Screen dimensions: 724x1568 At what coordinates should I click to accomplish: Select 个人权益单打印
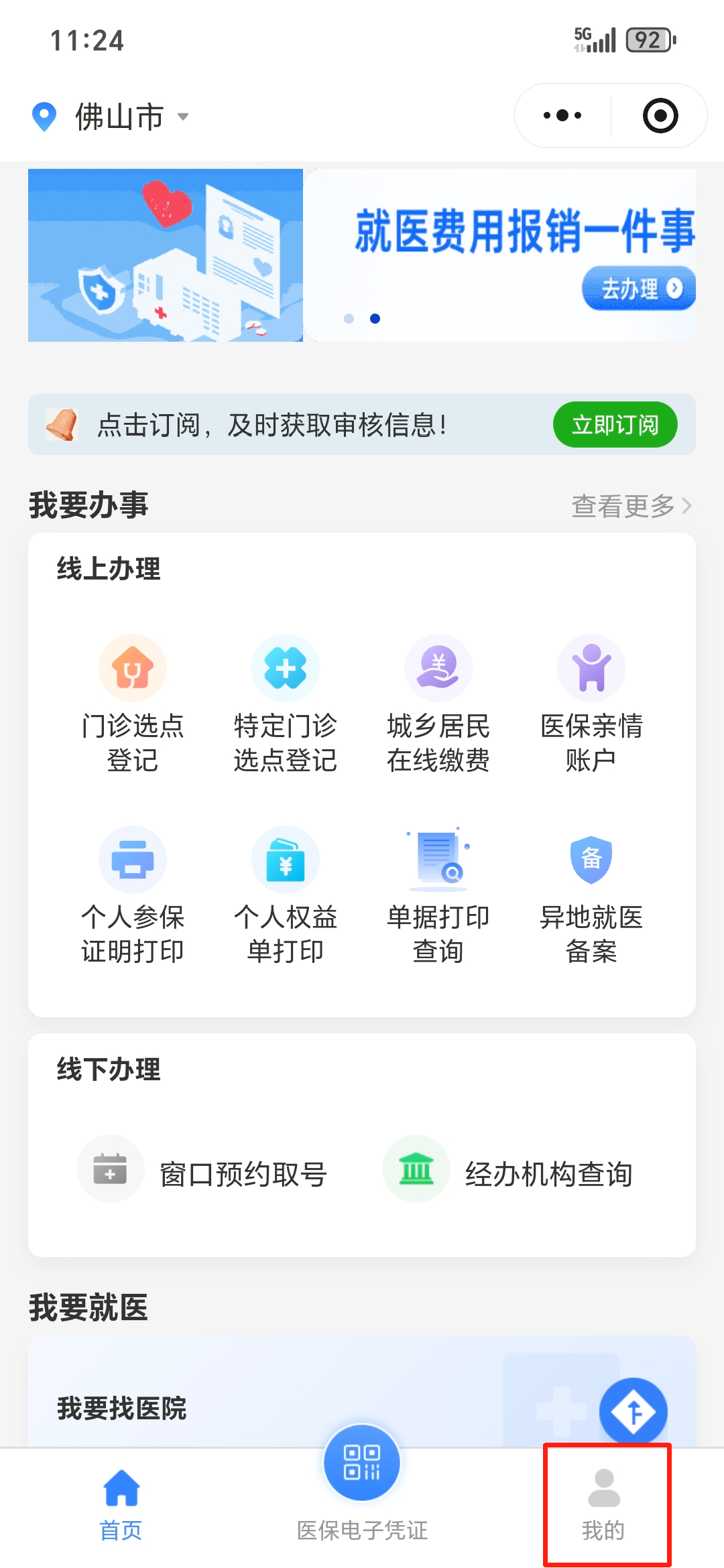[x=286, y=895]
